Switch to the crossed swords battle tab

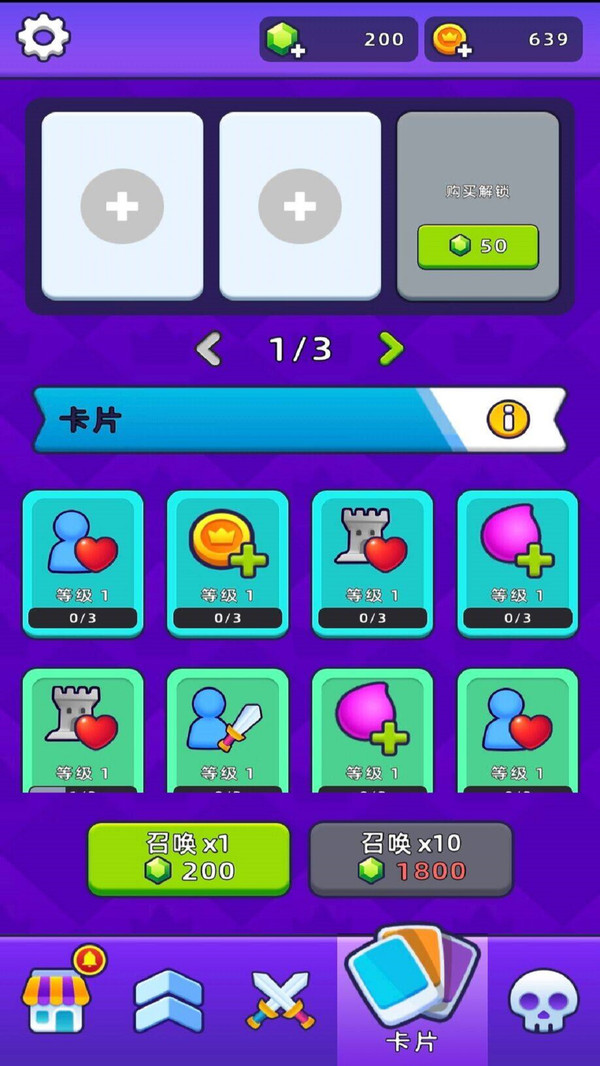[281, 1001]
